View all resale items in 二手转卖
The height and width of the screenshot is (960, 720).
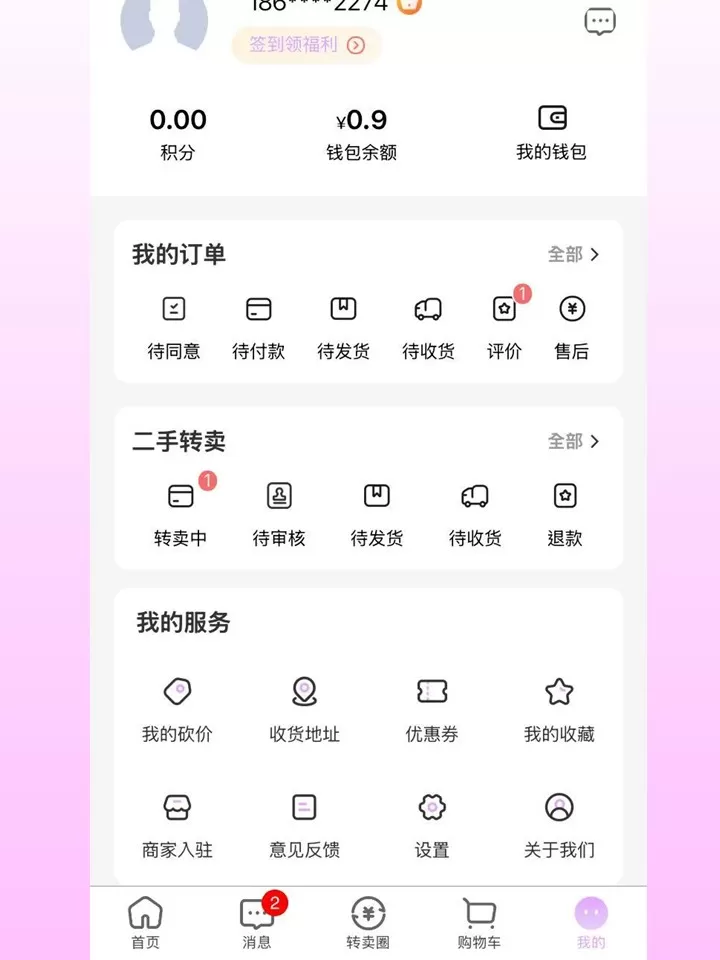[x=573, y=441]
